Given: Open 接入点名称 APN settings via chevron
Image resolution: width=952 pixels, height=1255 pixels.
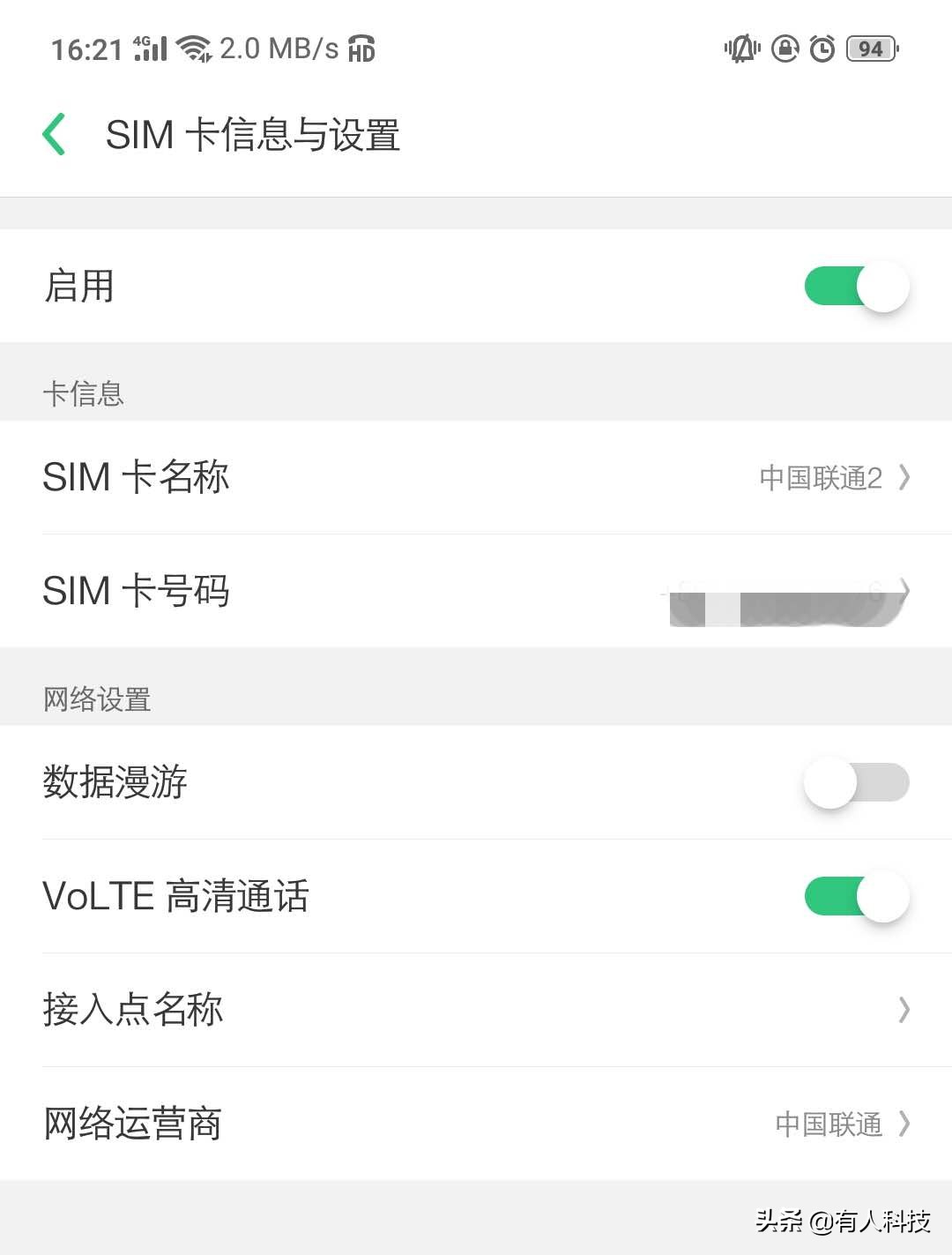Looking at the screenshot, I should pos(904,1009).
